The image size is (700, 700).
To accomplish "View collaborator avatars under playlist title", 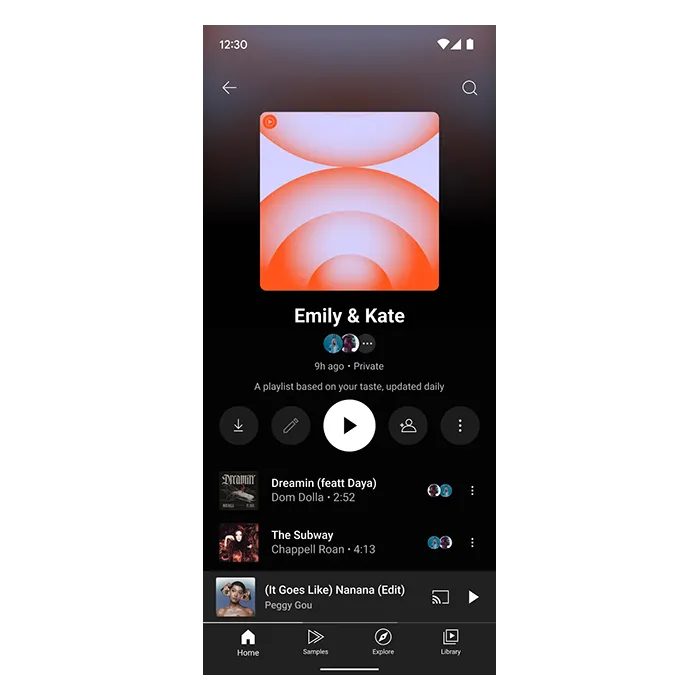I will (349, 344).
